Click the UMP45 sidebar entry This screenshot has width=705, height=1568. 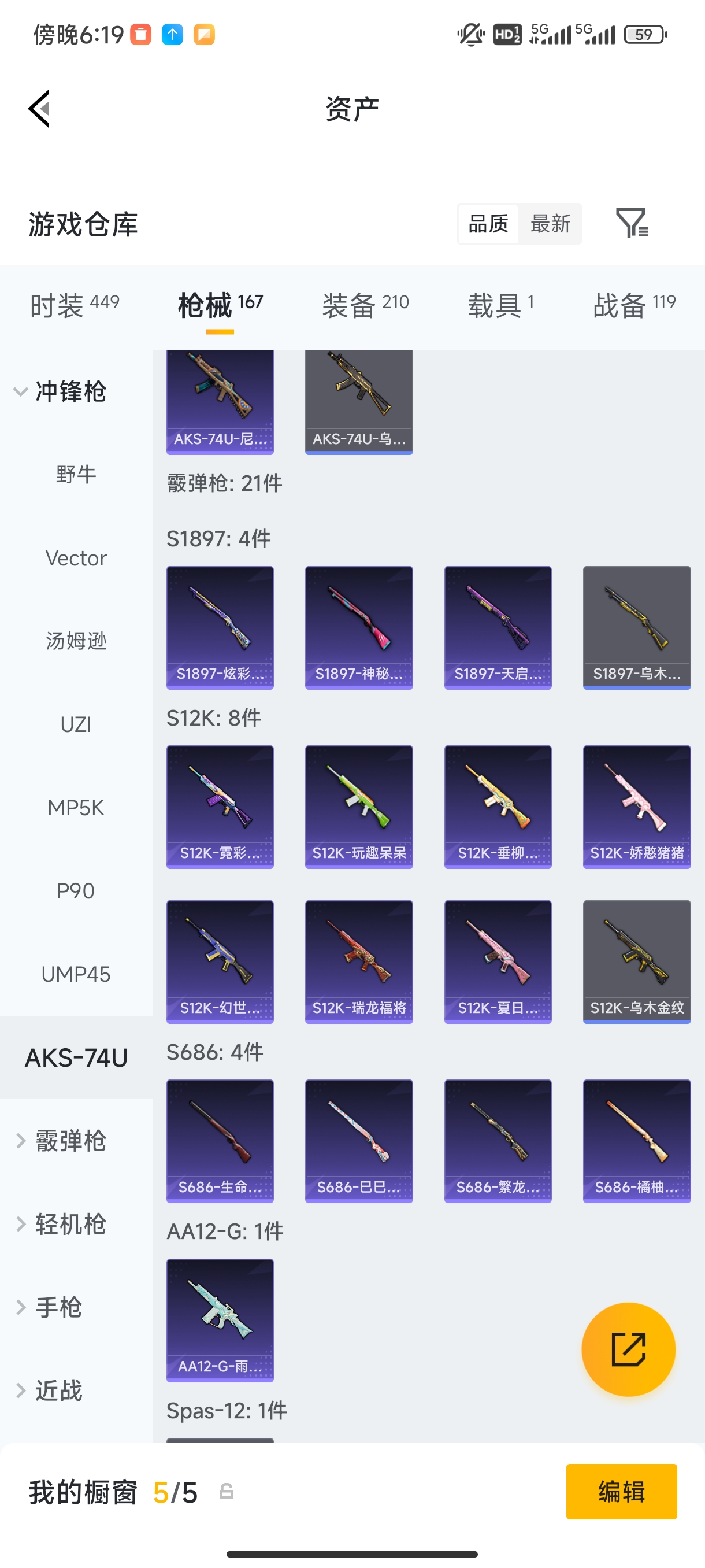(x=76, y=974)
